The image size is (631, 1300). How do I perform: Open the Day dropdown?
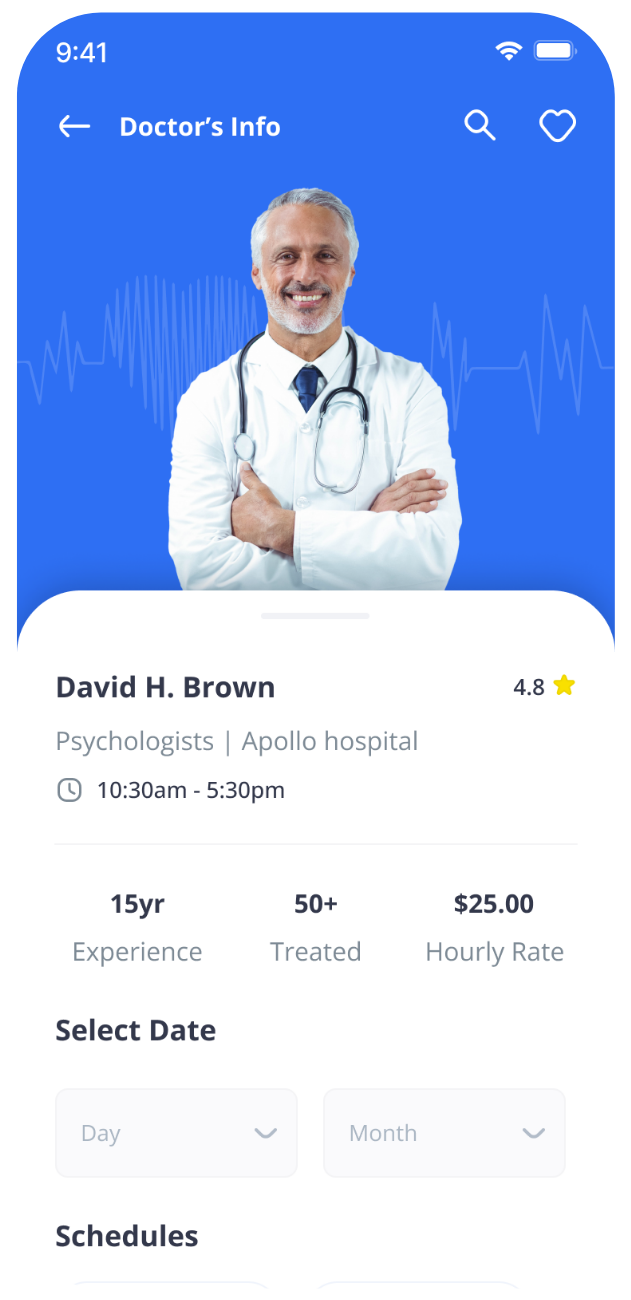(x=176, y=1133)
